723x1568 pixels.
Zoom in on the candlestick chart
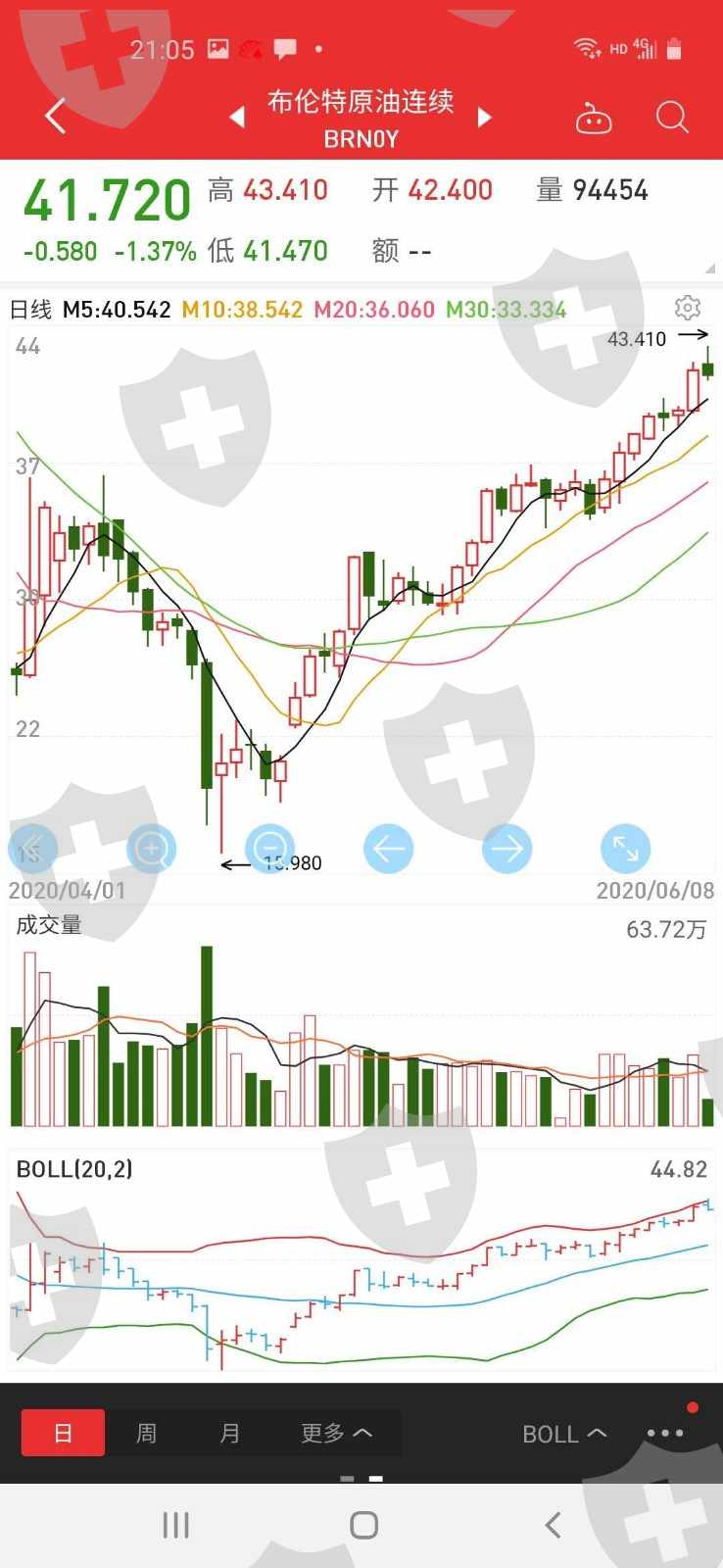pyautogui.click(x=152, y=849)
